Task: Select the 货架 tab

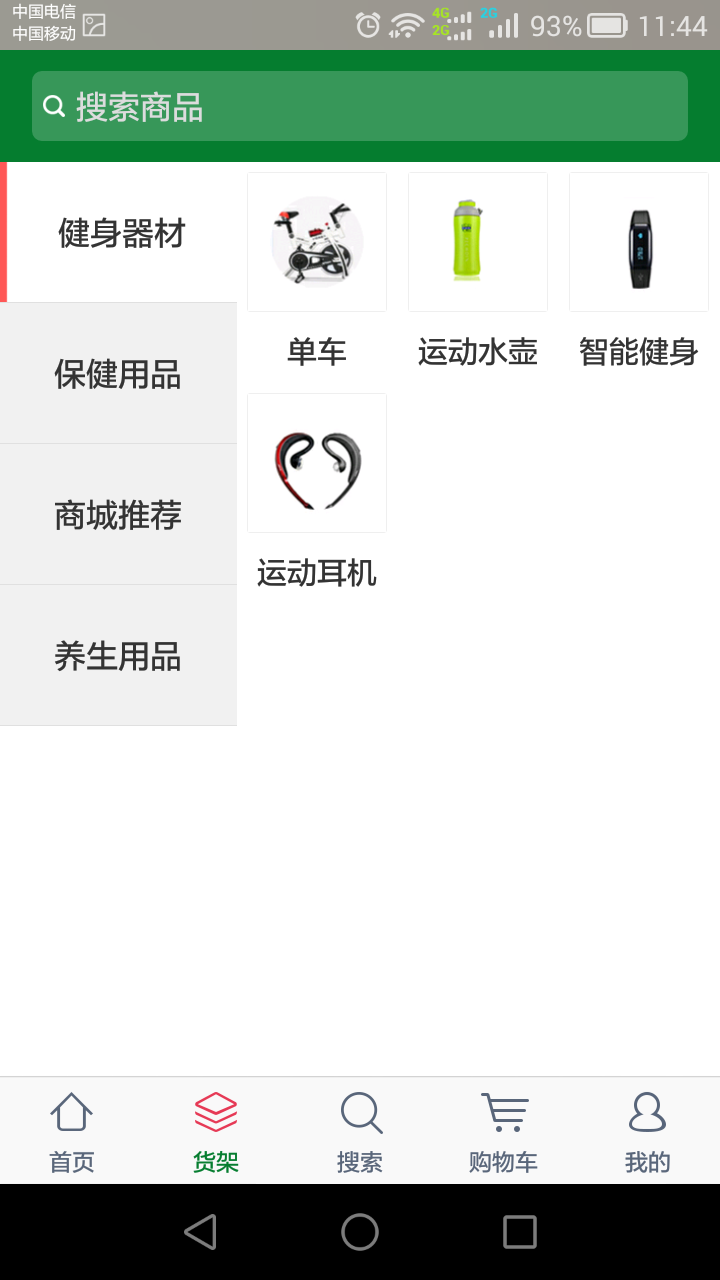Action: coord(216,1132)
